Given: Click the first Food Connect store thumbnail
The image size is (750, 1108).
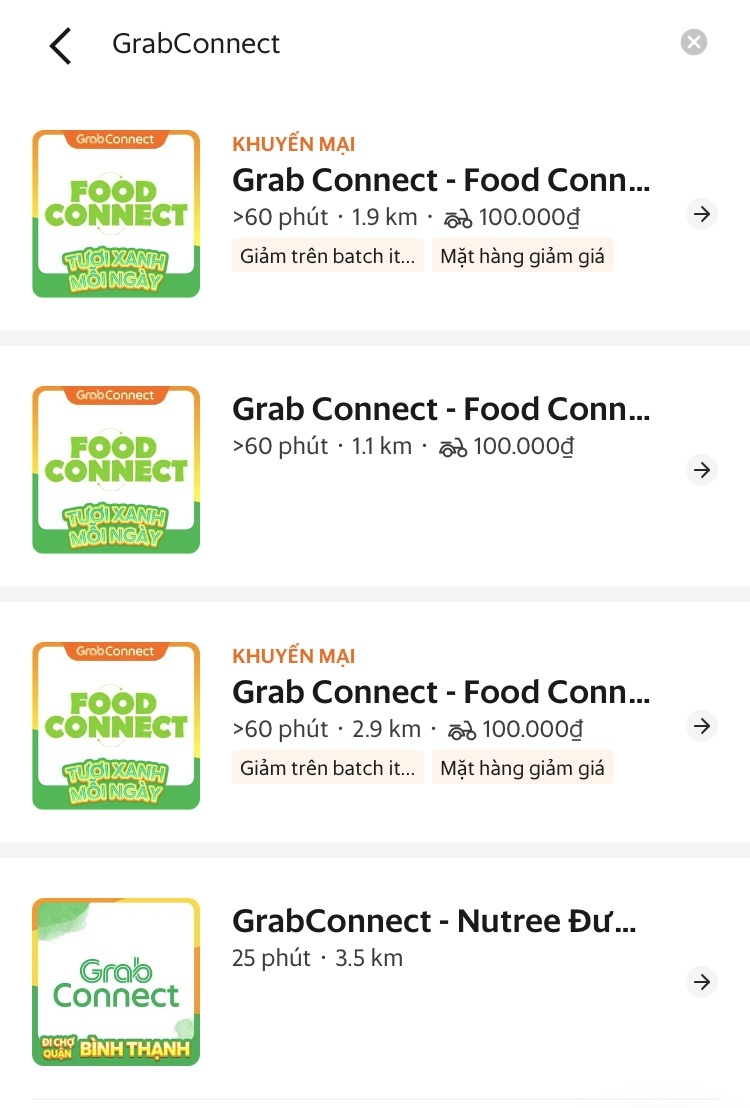Looking at the screenshot, I should click(115, 213).
